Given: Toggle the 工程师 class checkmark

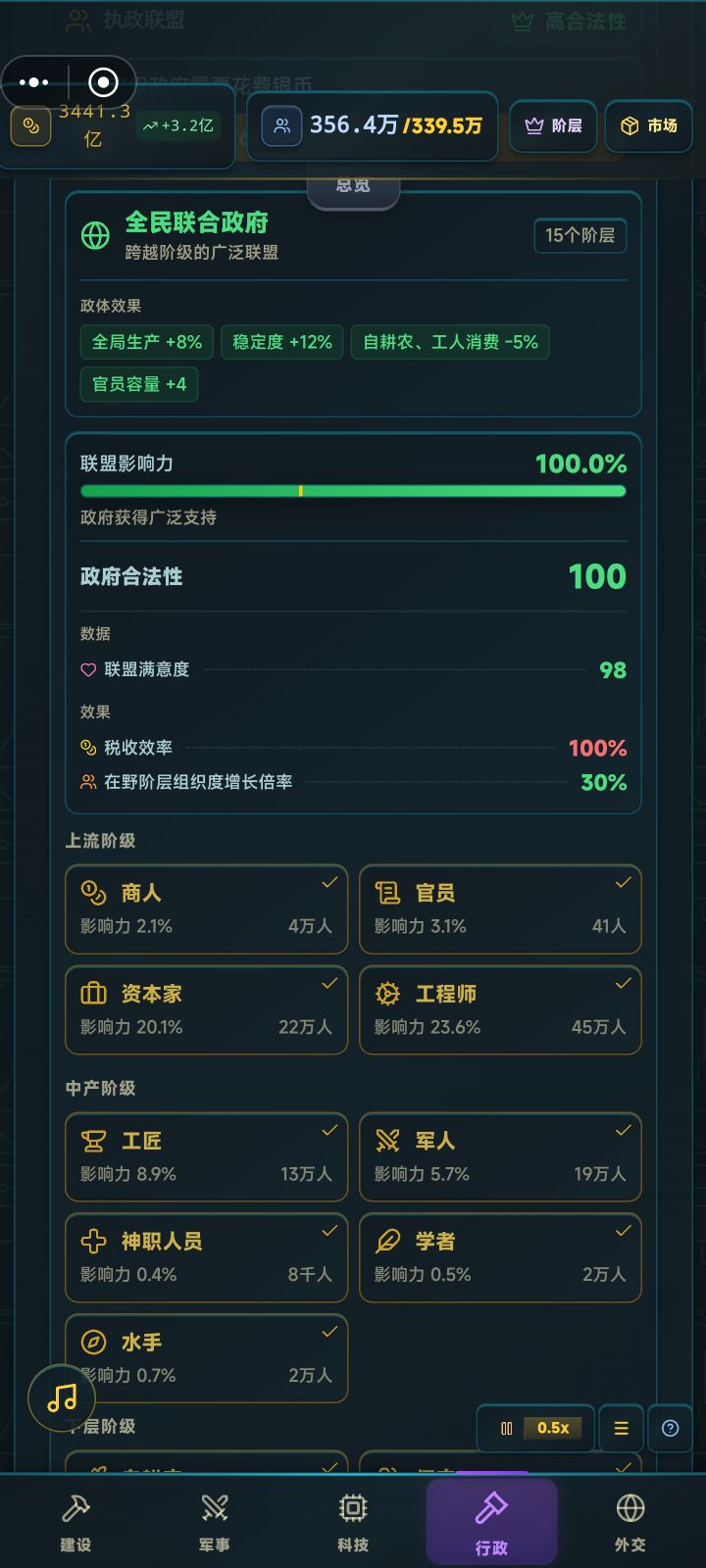Looking at the screenshot, I should [623, 983].
